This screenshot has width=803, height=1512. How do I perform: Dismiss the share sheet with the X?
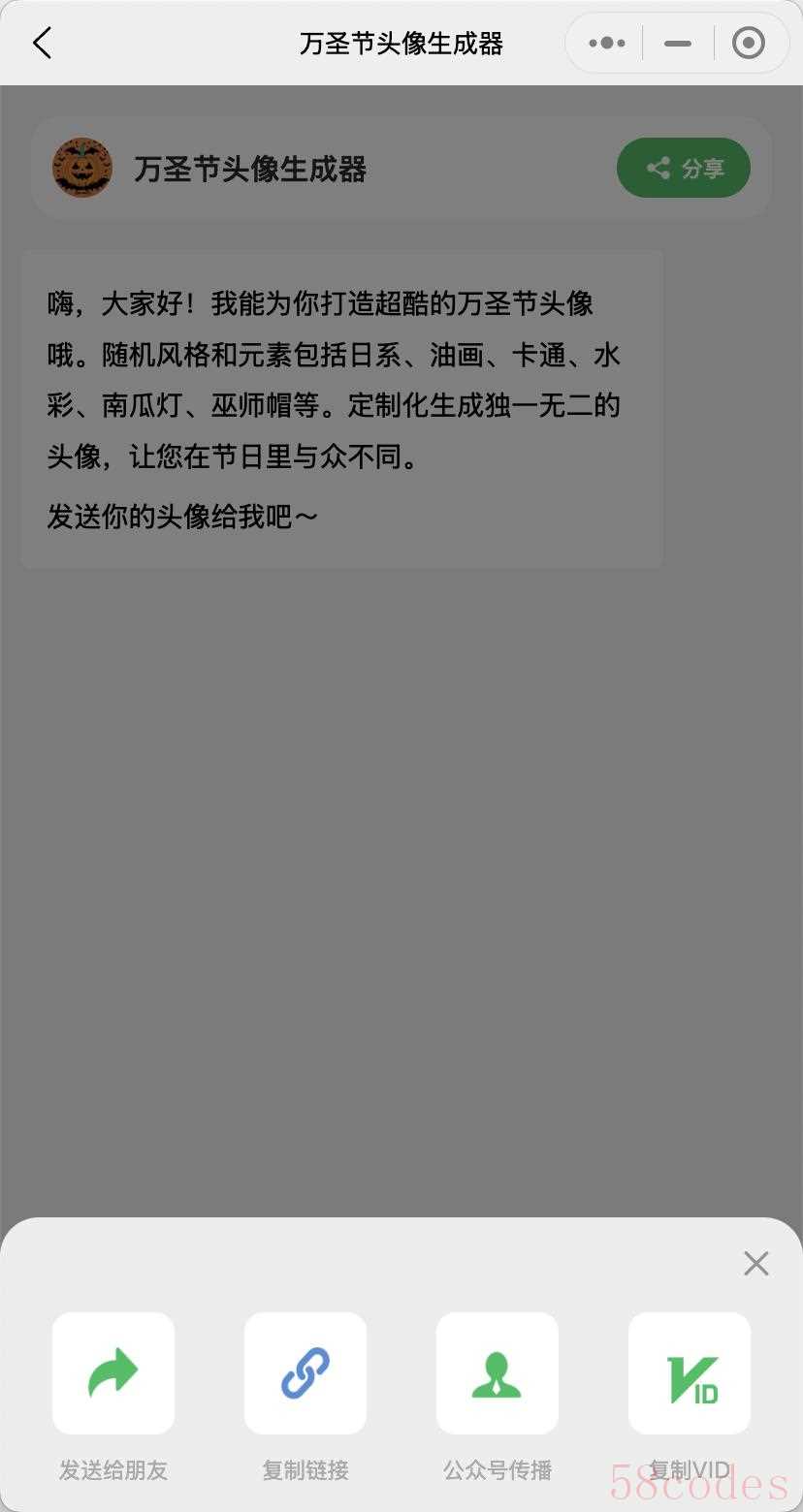tap(755, 1263)
